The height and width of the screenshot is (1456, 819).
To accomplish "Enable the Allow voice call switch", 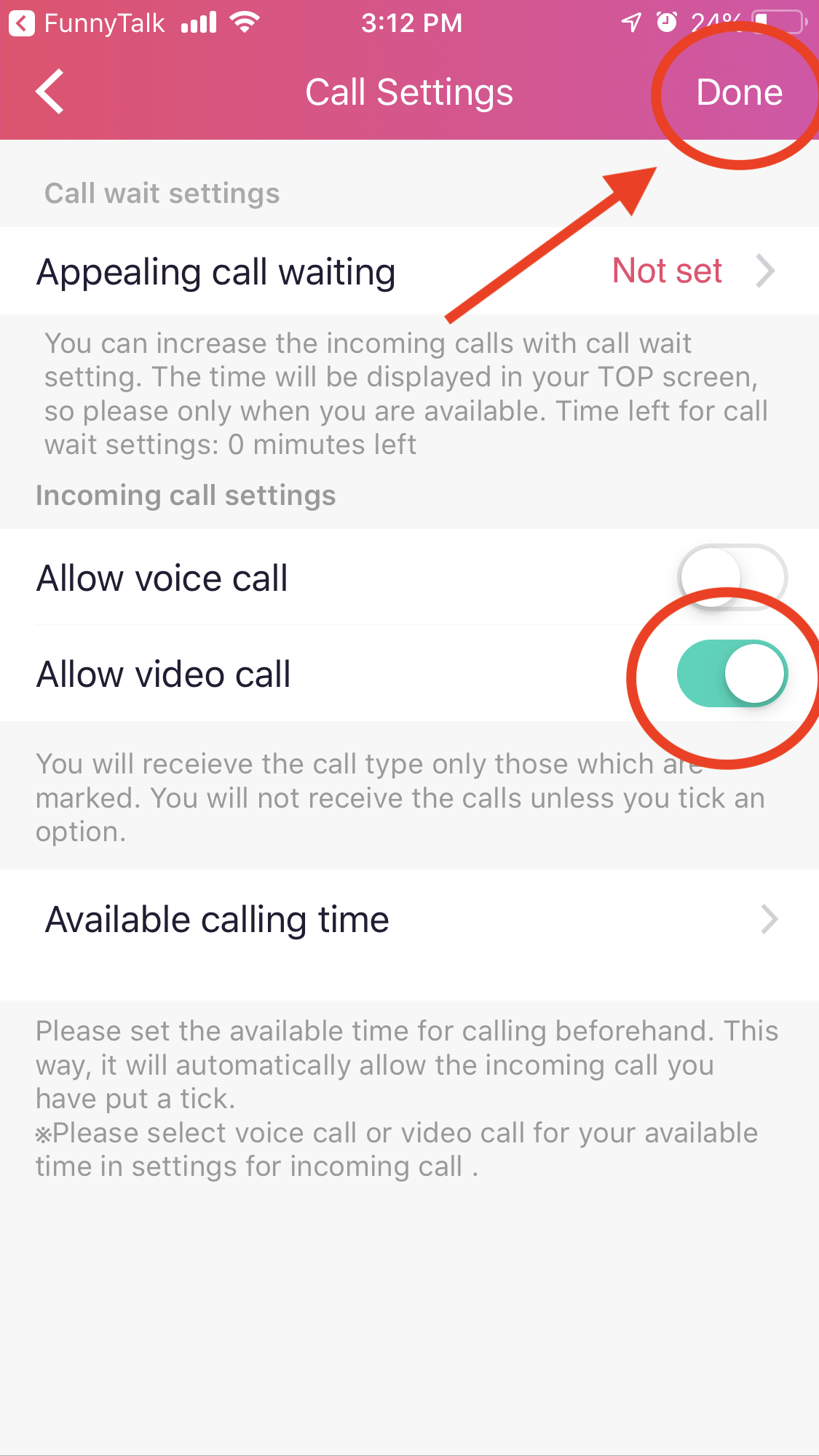I will coord(732,577).
